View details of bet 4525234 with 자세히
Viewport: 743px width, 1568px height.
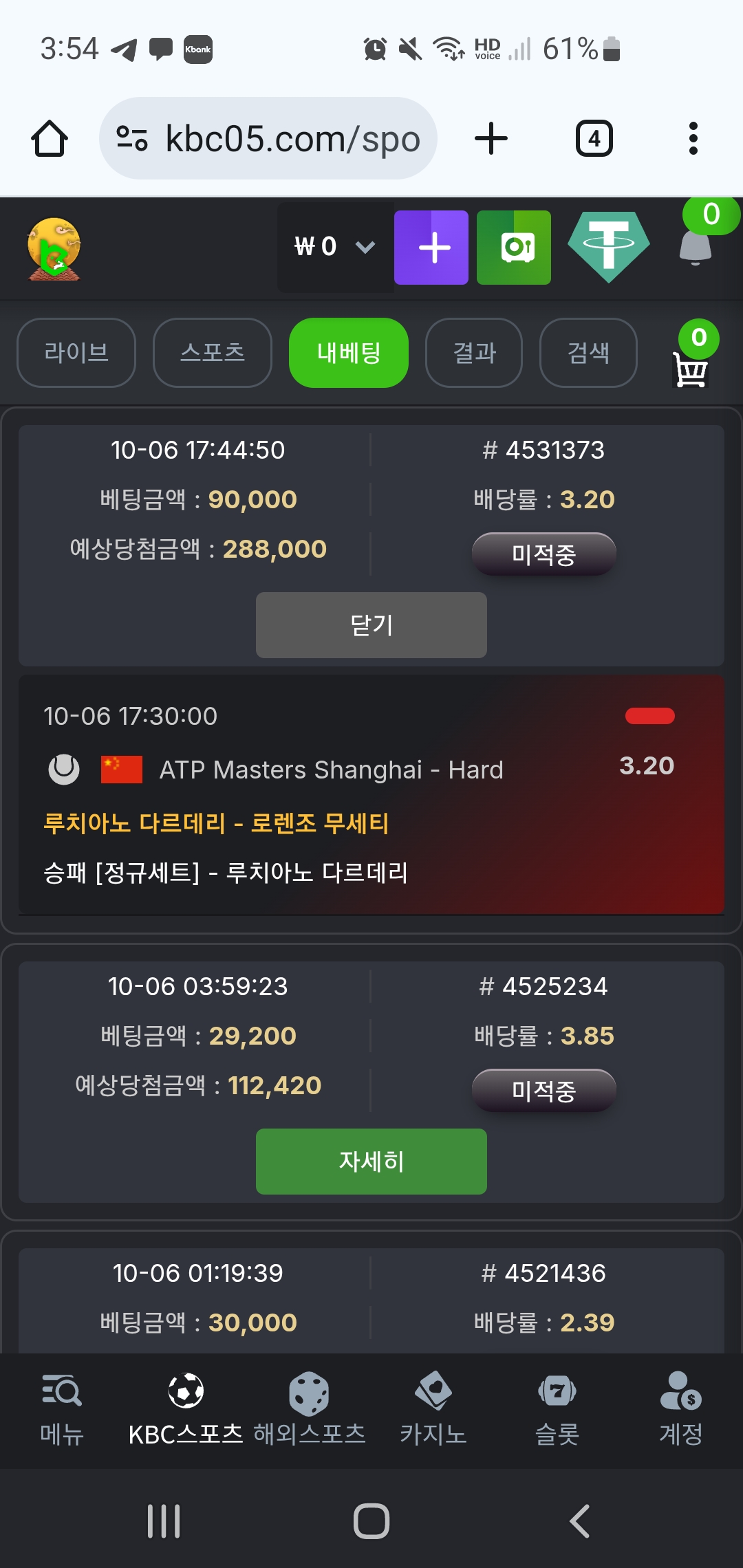point(371,1162)
